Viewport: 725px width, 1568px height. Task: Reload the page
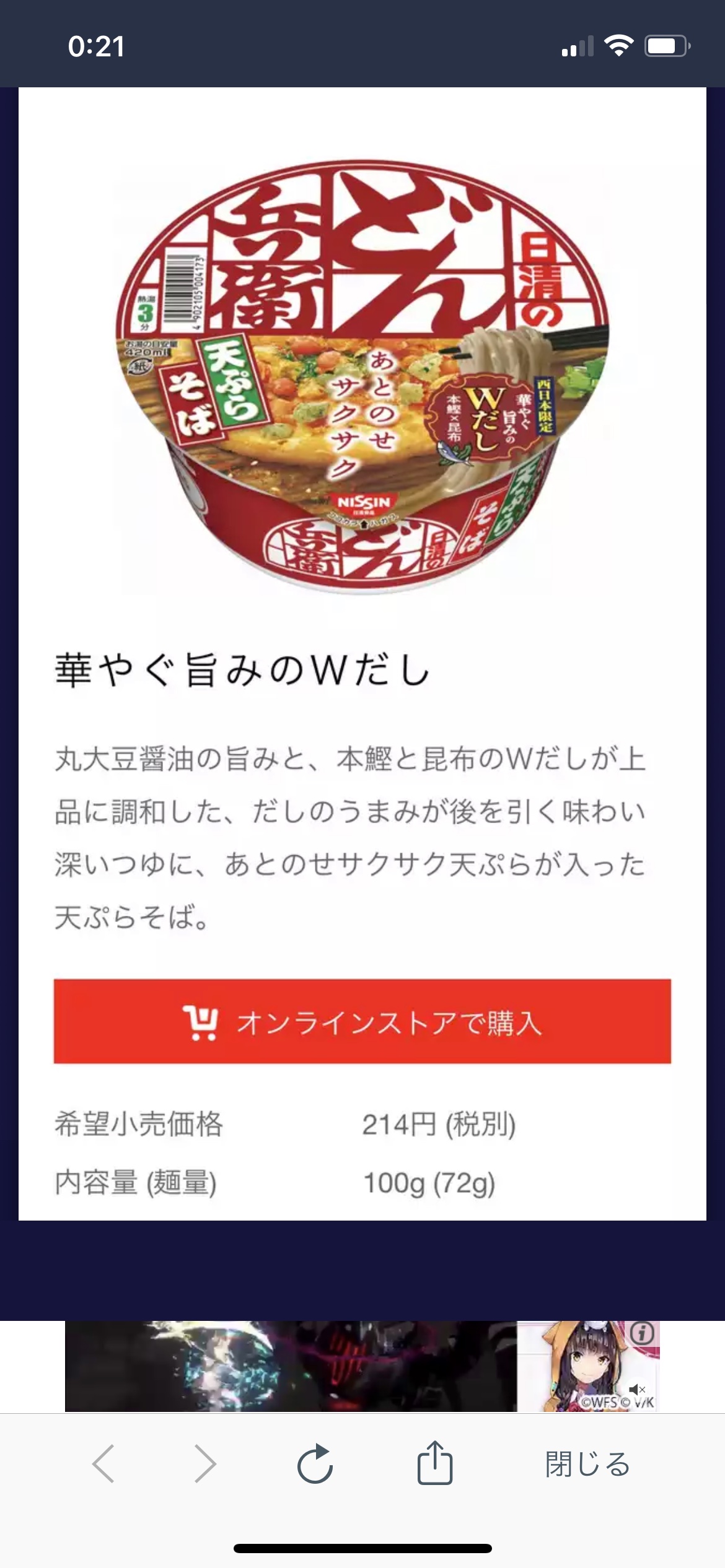tap(315, 1464)
